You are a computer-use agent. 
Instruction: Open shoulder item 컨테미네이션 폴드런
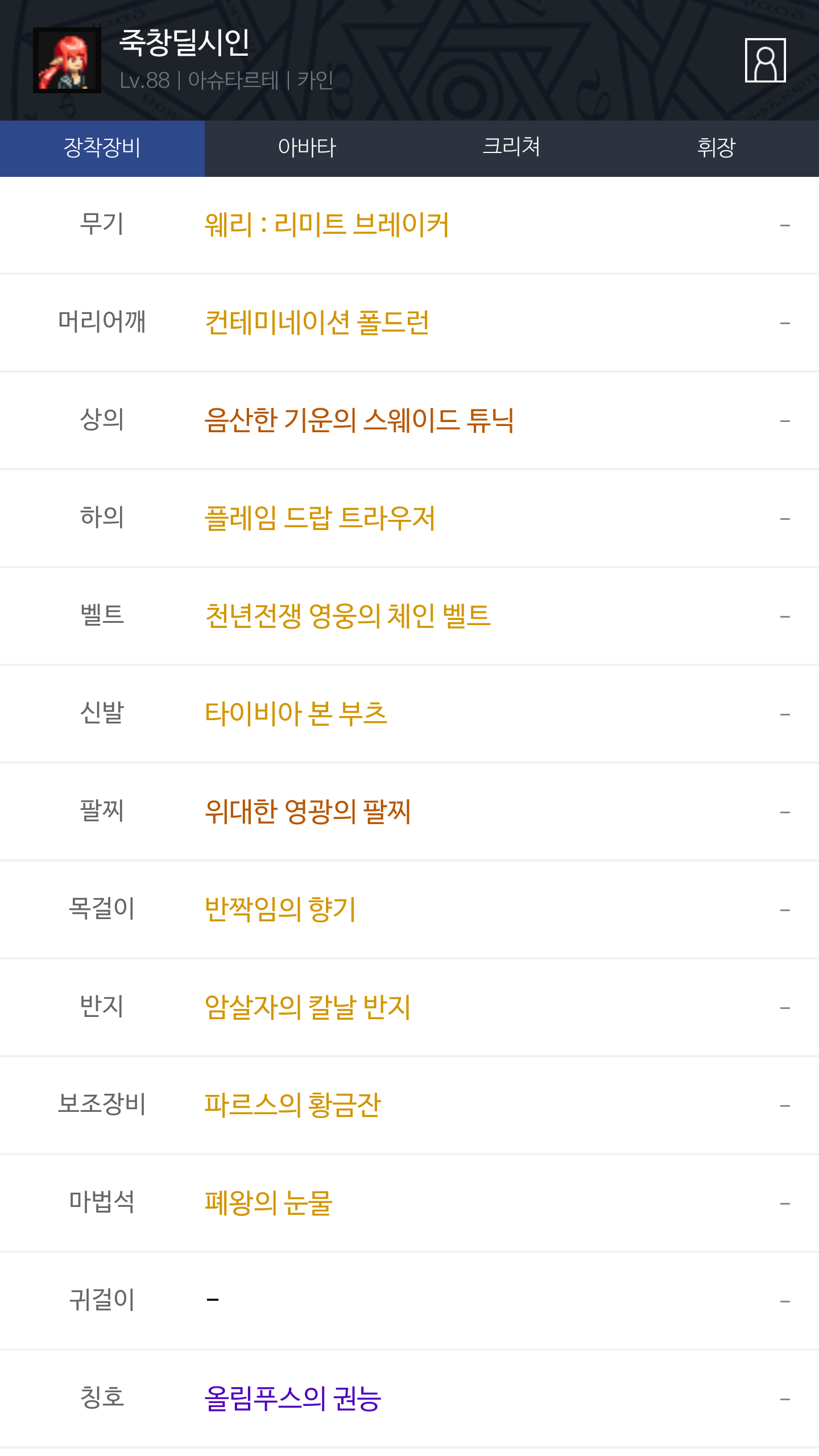pos(317,322)
